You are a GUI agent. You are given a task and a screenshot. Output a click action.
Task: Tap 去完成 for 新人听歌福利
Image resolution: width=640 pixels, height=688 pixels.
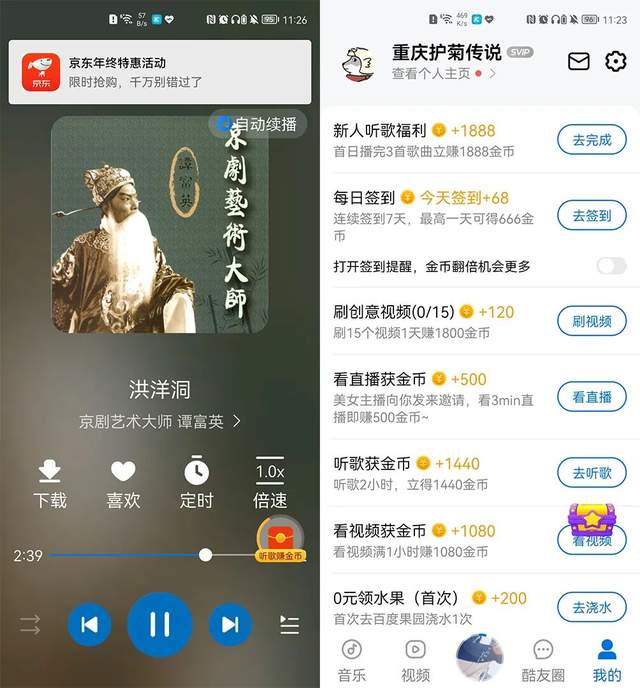click(592, 140)
